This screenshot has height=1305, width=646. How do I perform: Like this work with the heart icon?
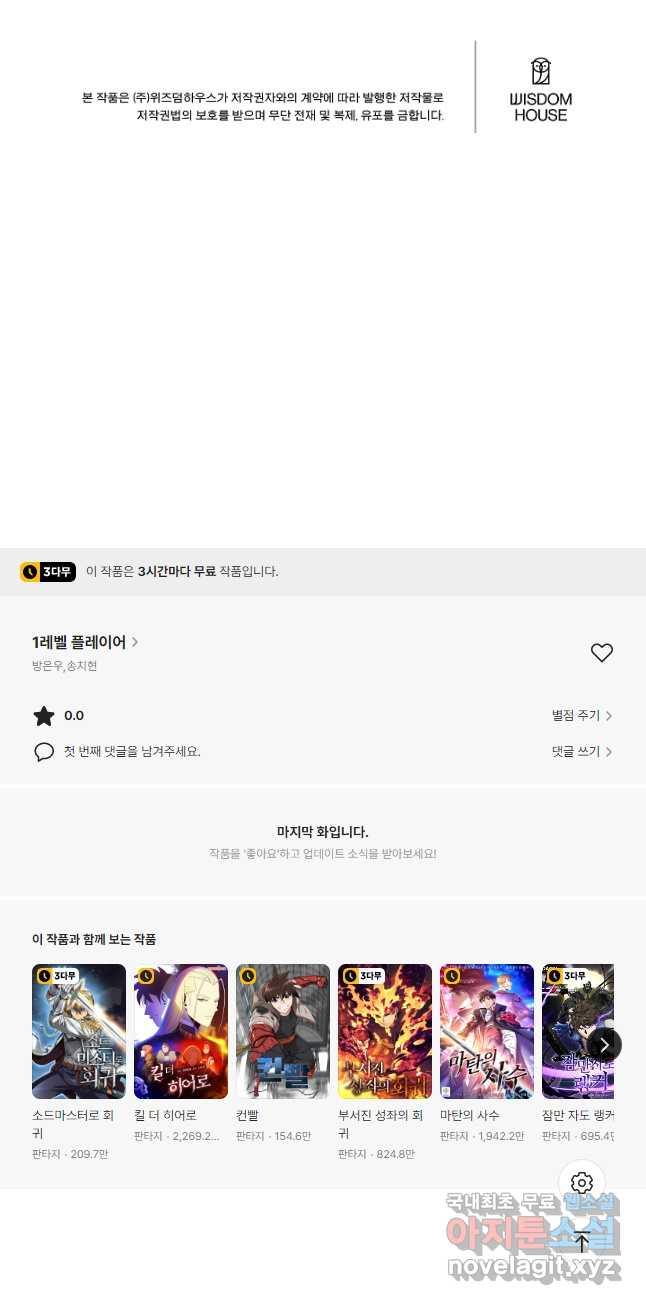point(601,653)
